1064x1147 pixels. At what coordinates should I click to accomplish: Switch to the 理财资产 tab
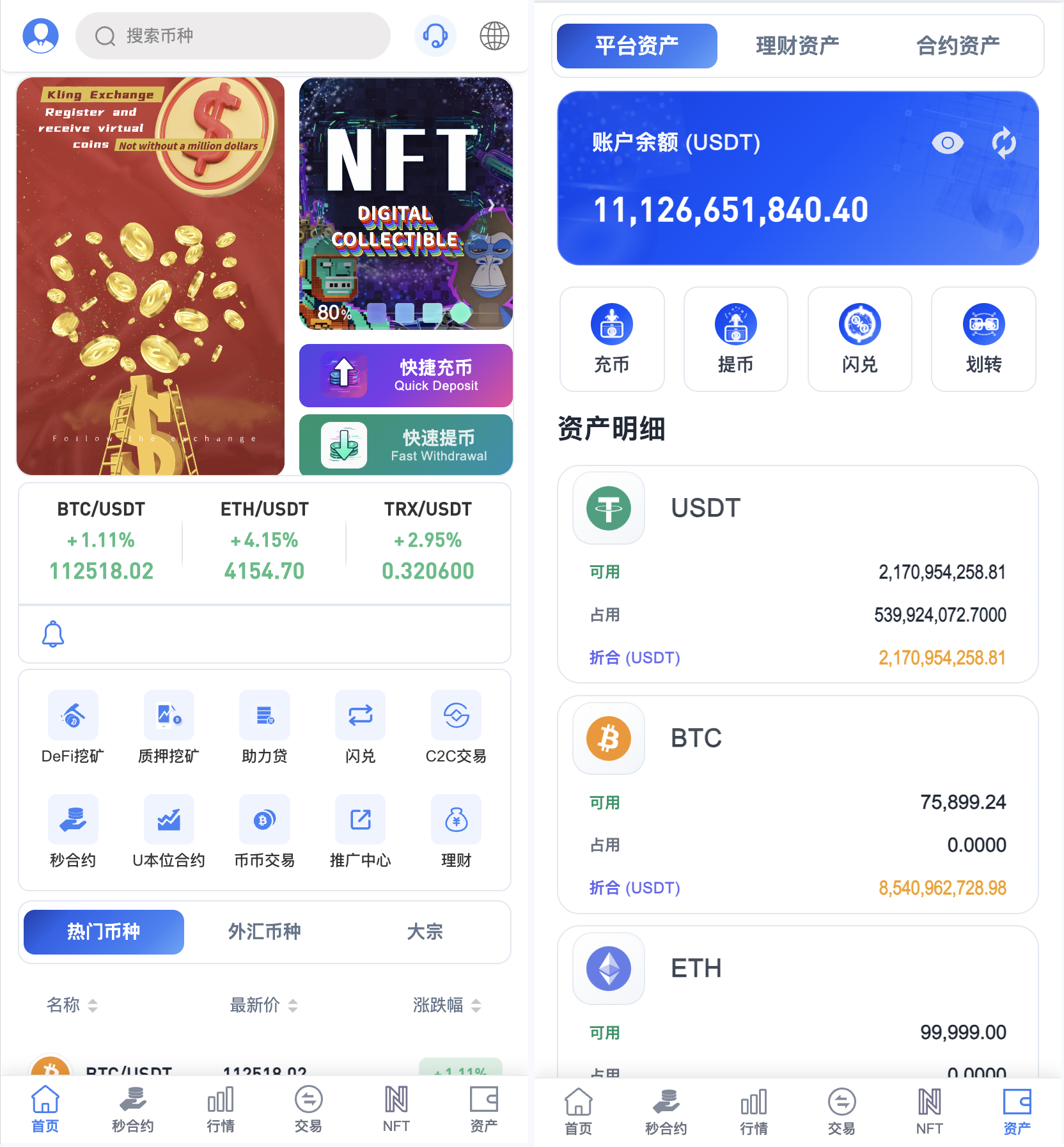pyautogui.click(x=797, y=46)
